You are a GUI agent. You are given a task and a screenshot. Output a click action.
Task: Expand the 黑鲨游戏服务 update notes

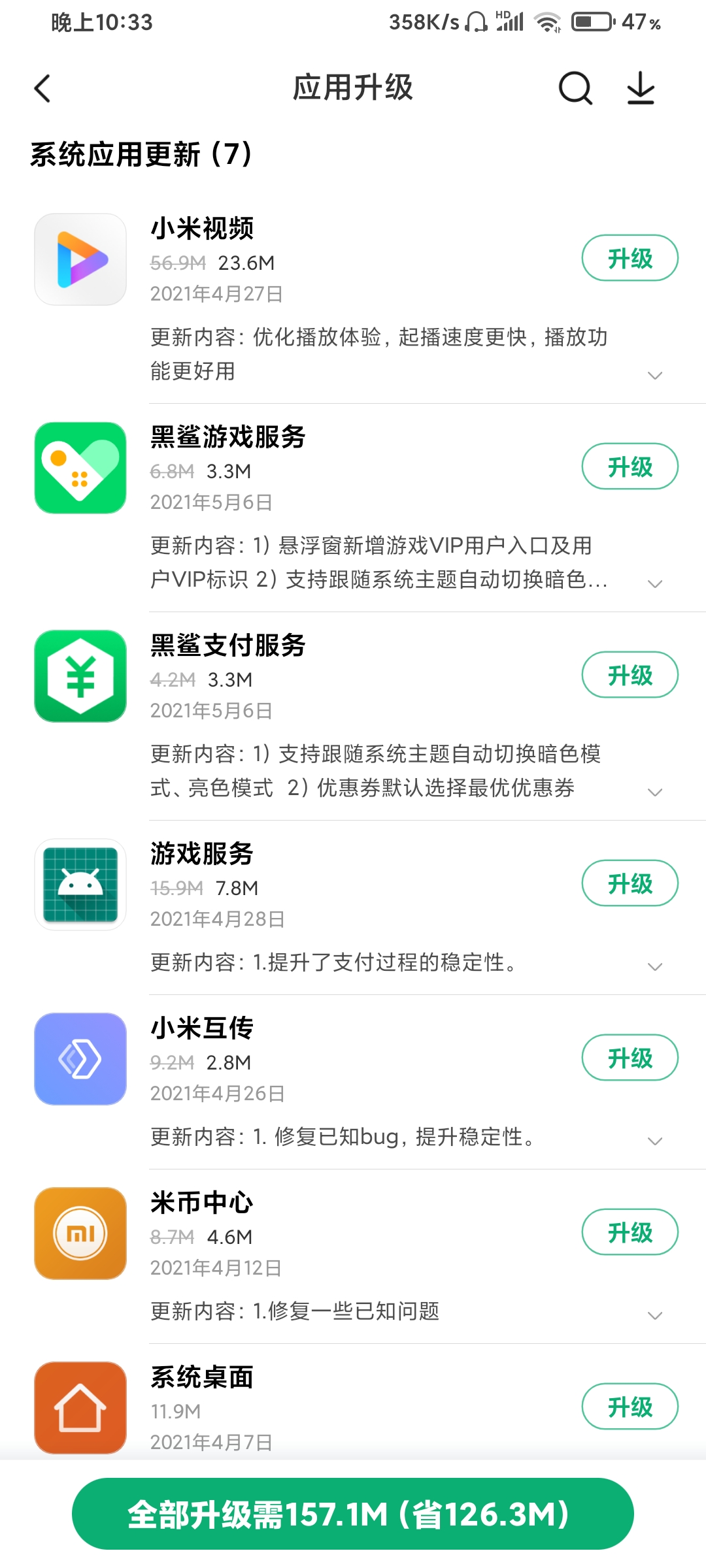[654, 584]
